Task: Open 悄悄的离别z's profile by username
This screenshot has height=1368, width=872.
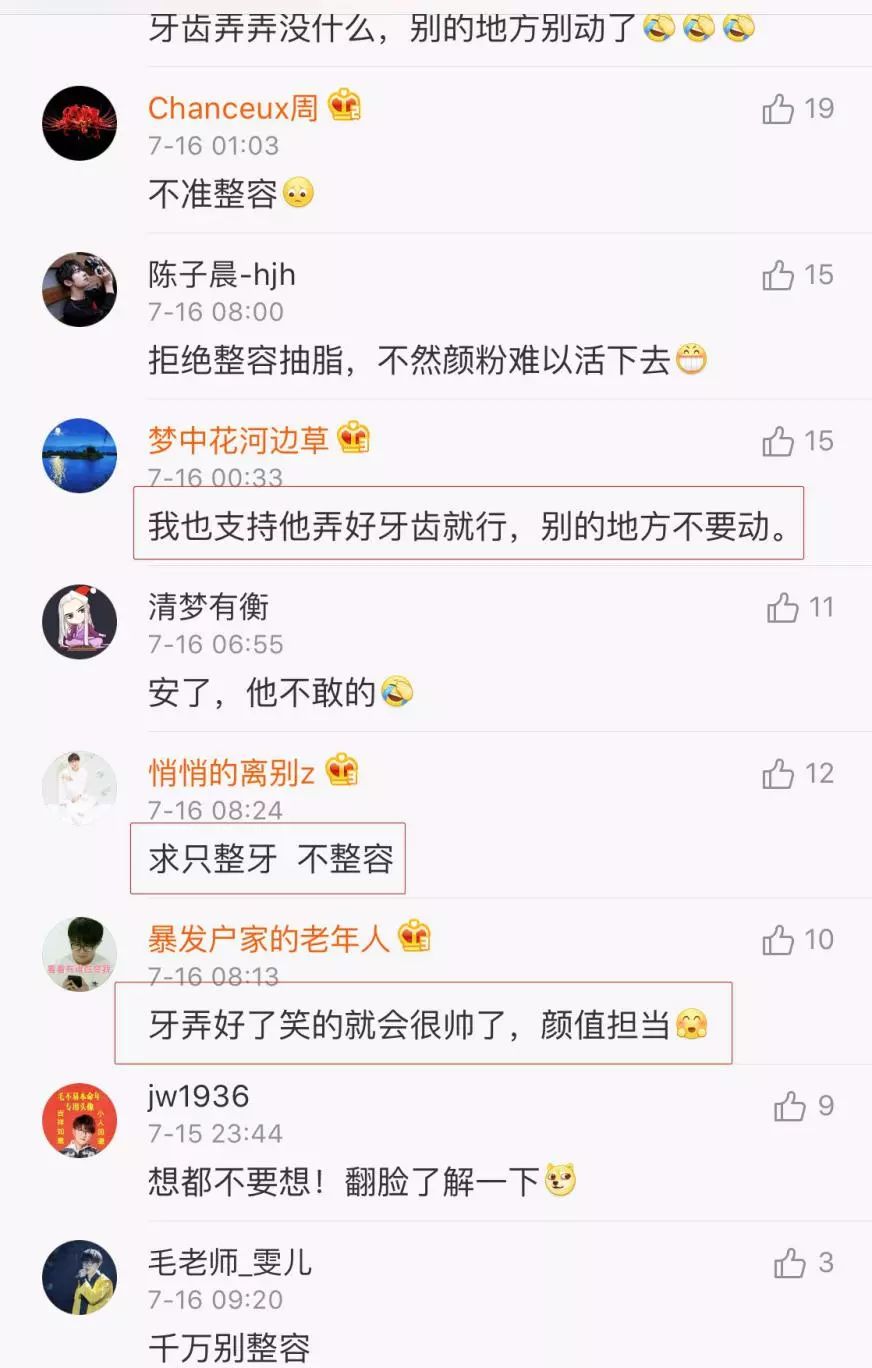Action: pyautogui.click(x=232, y=772)
